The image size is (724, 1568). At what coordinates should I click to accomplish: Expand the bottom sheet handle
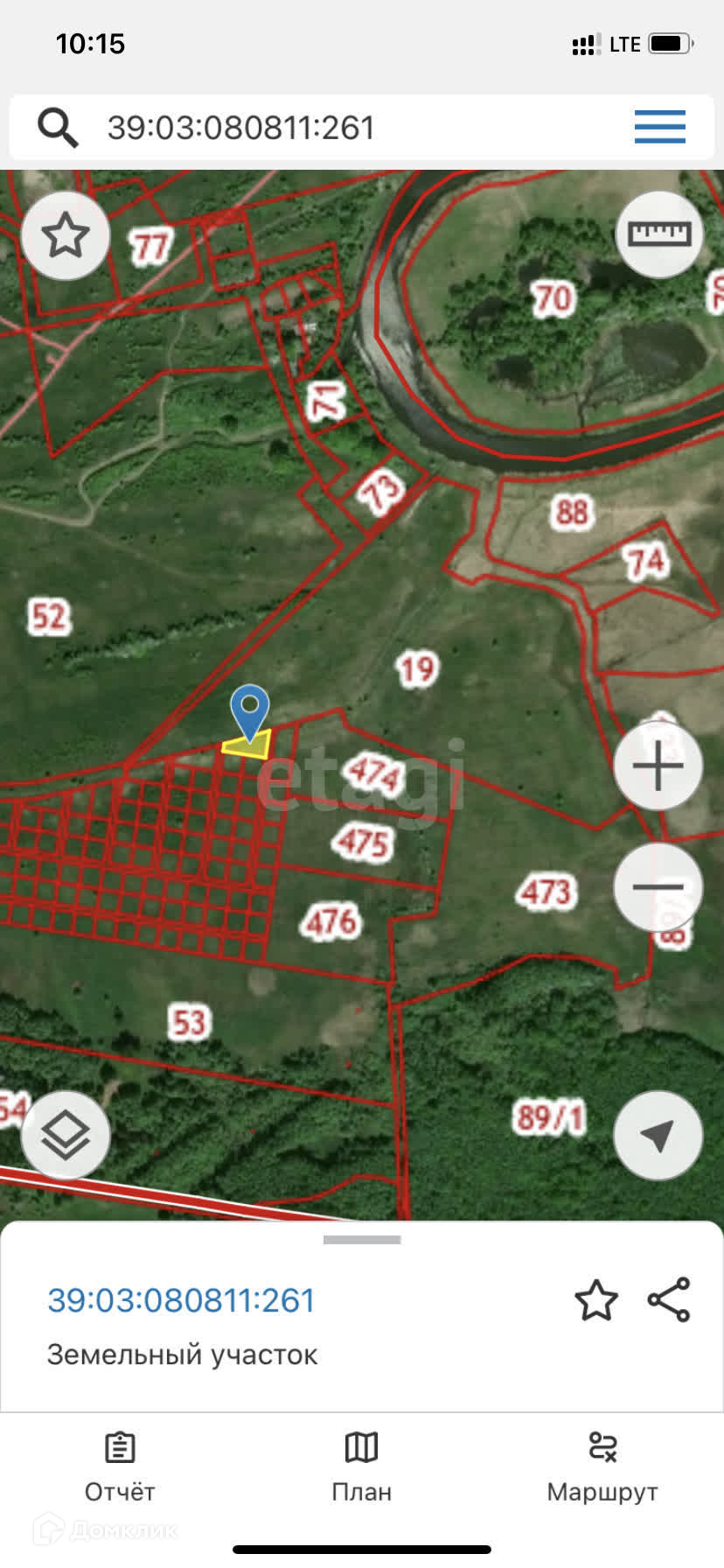(362, 1239)
